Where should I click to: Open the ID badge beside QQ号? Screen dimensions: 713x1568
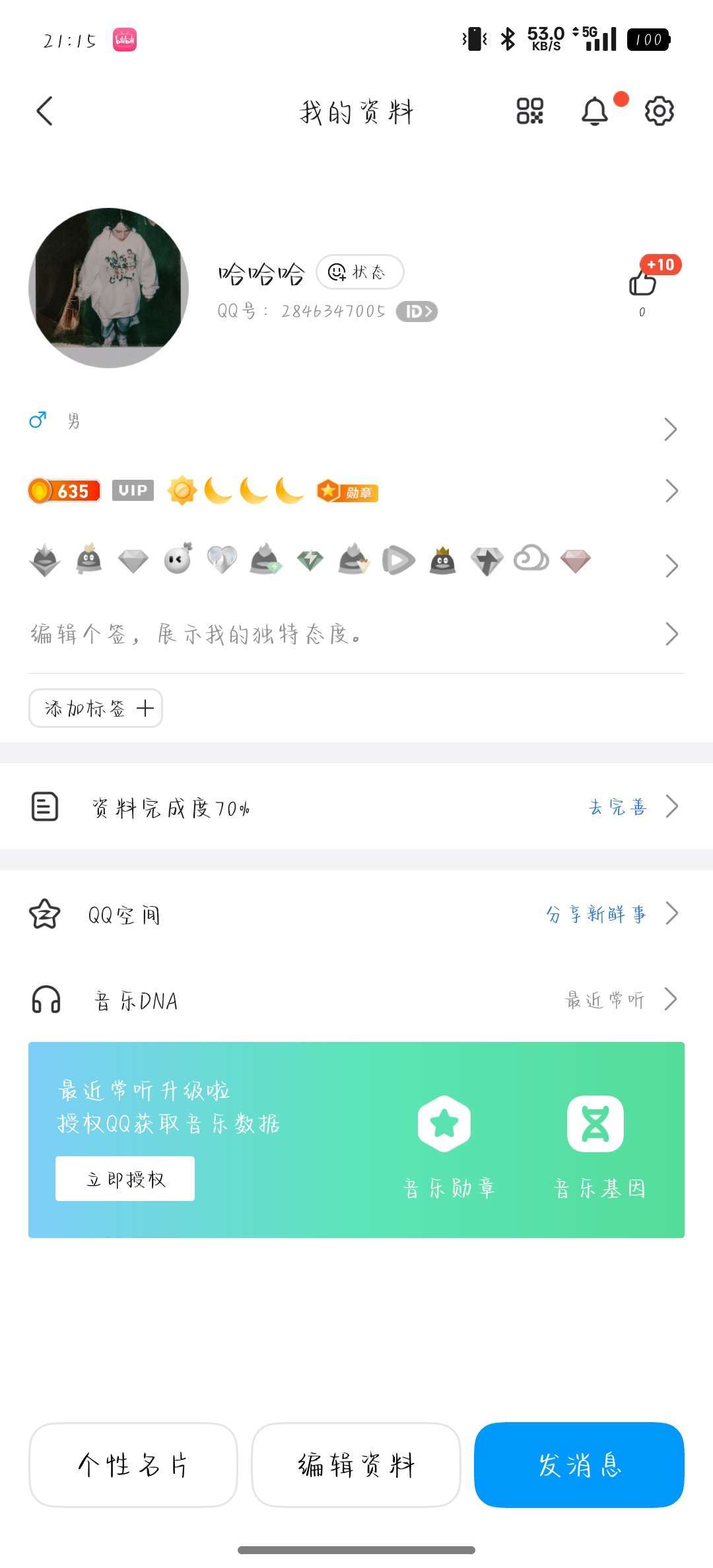point(417,311)
